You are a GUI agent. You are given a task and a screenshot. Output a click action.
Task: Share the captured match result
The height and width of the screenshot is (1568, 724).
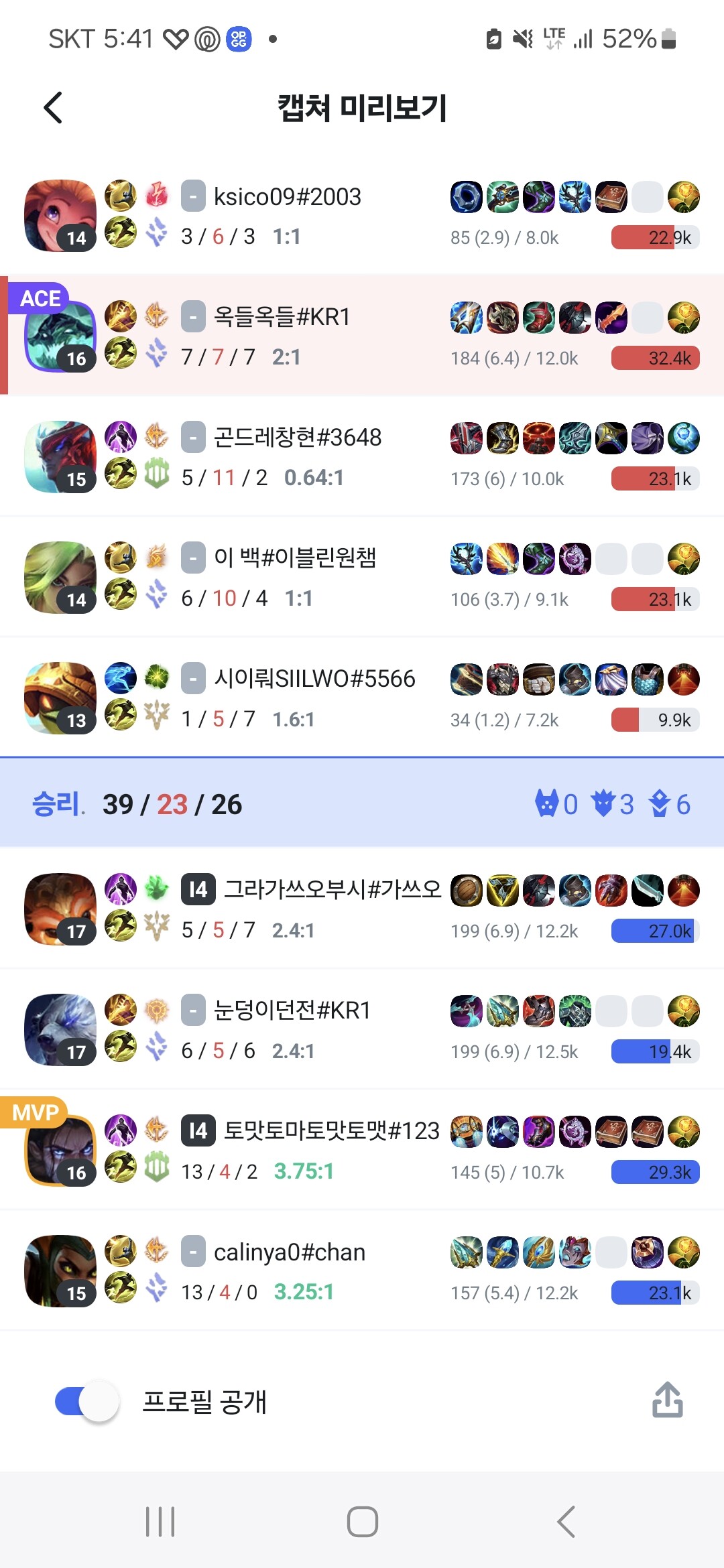(667, 1400)
